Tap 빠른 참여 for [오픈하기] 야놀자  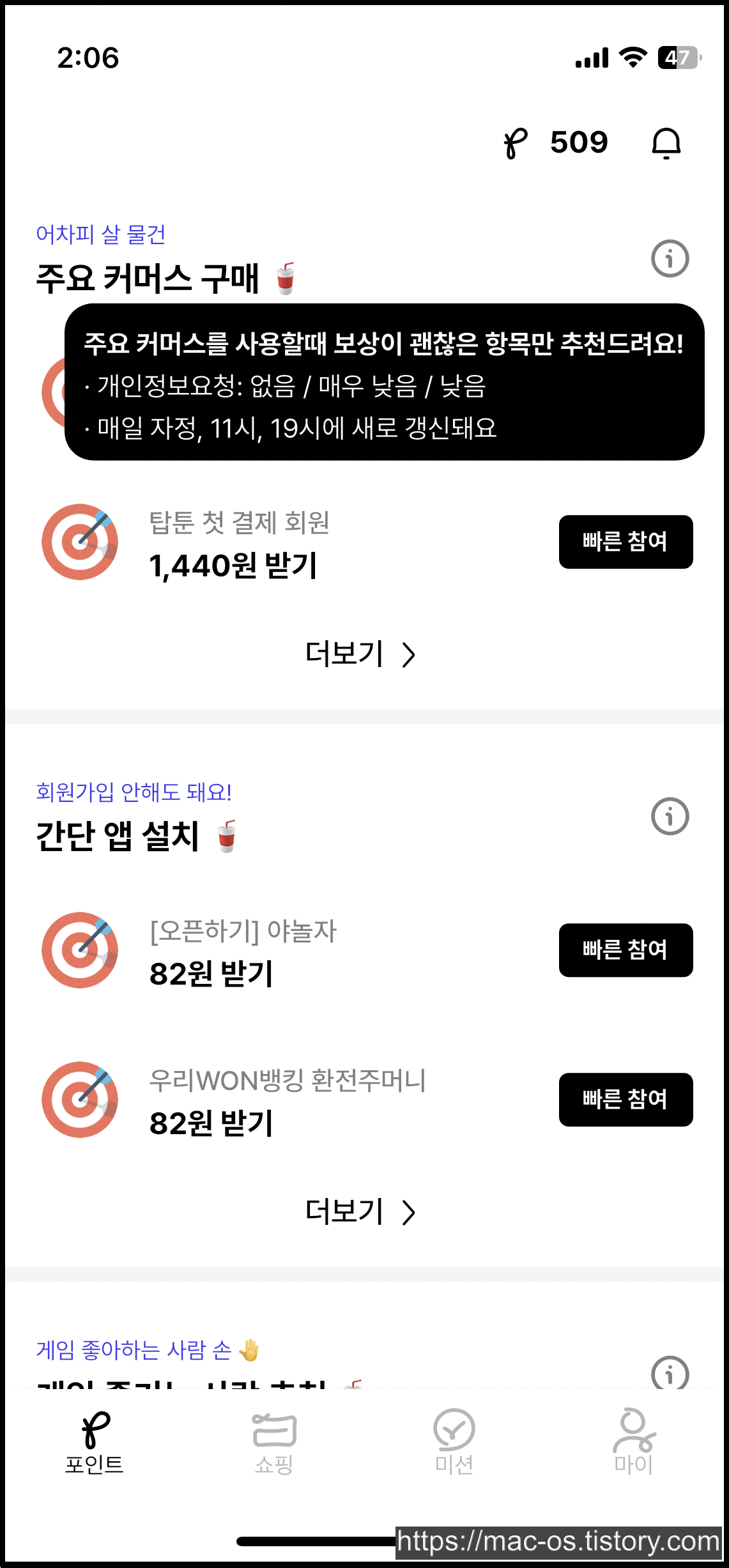(x=625, y=949)
